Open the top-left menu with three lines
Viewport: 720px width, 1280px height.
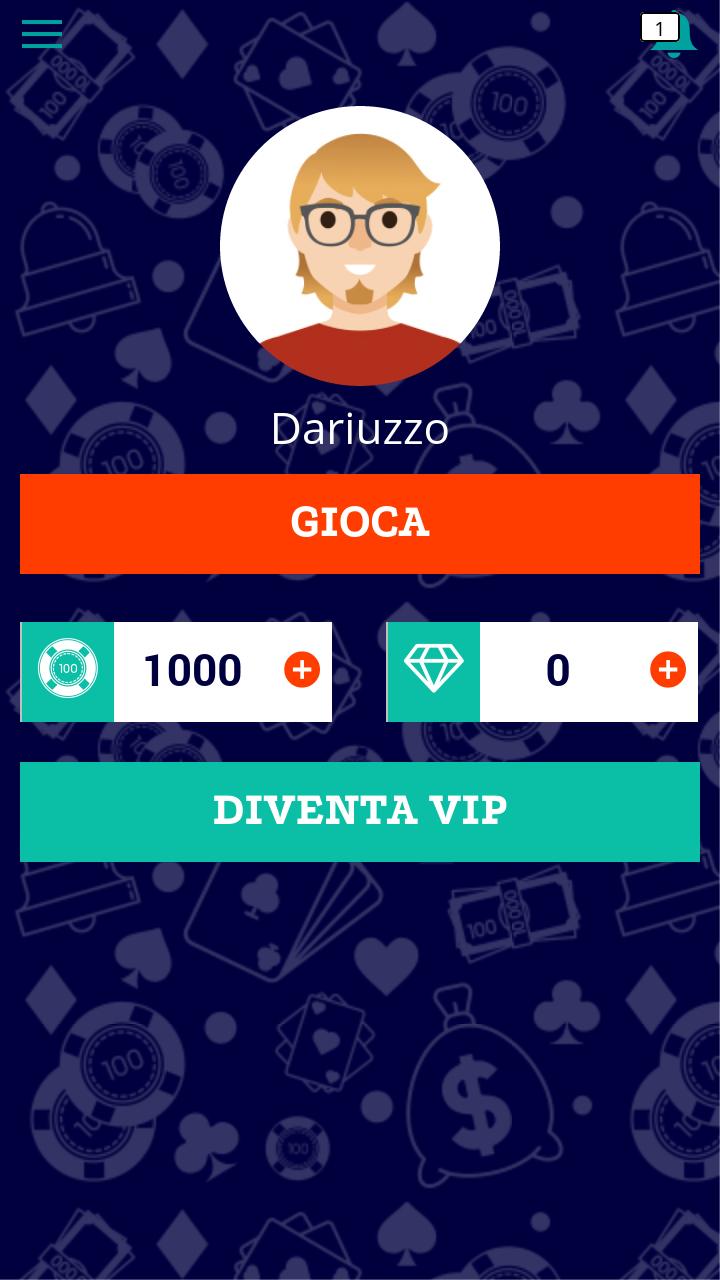pyautogui.click(x=41, y=34)
